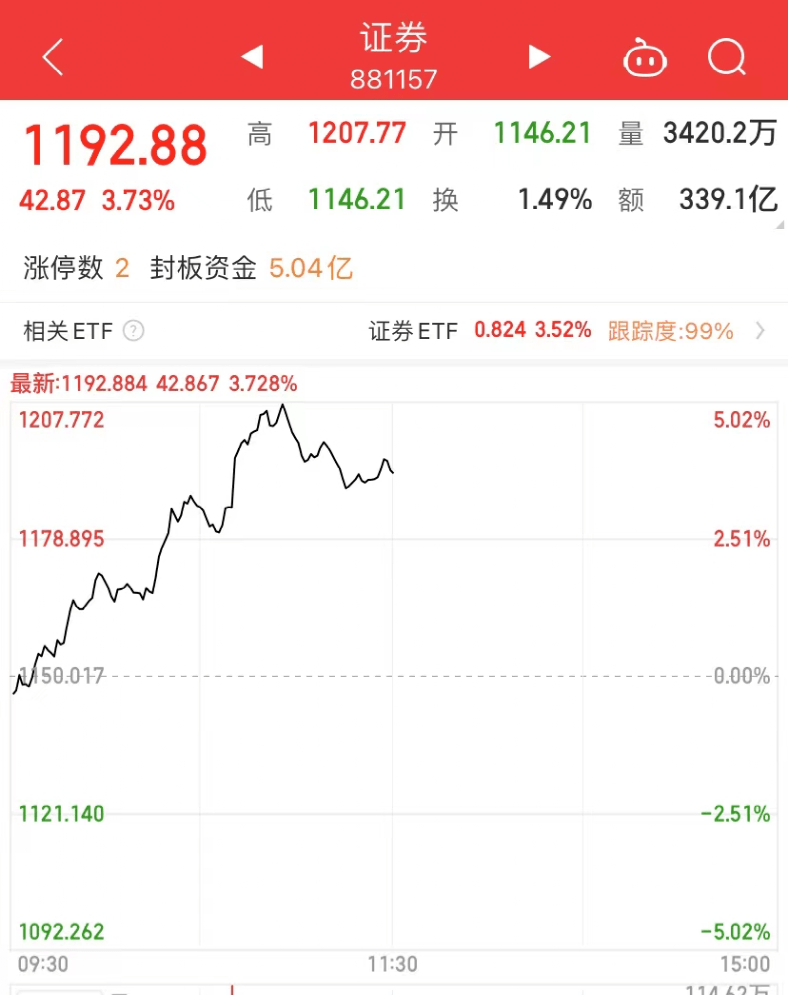Screen dimensions: 788x995
Task: Tap the help icon beside 相关ETF
Action: tap(133, 331)
